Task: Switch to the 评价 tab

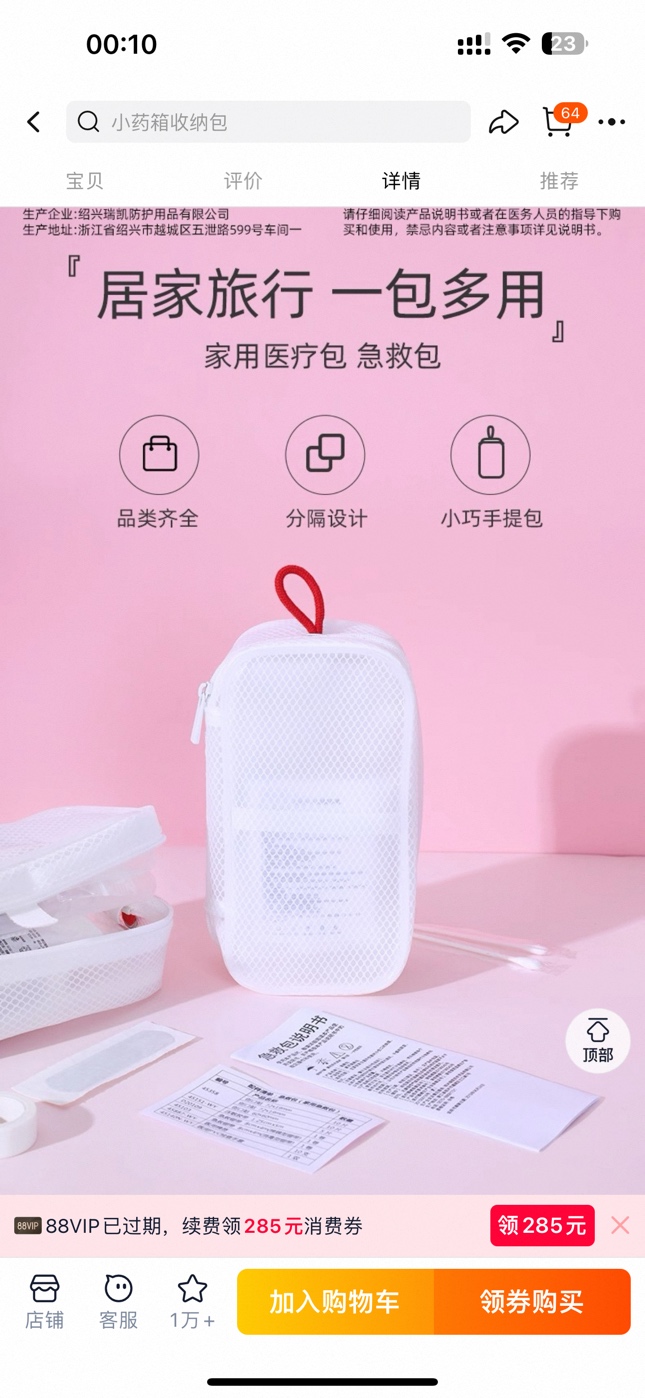Action: coord(243,181)
